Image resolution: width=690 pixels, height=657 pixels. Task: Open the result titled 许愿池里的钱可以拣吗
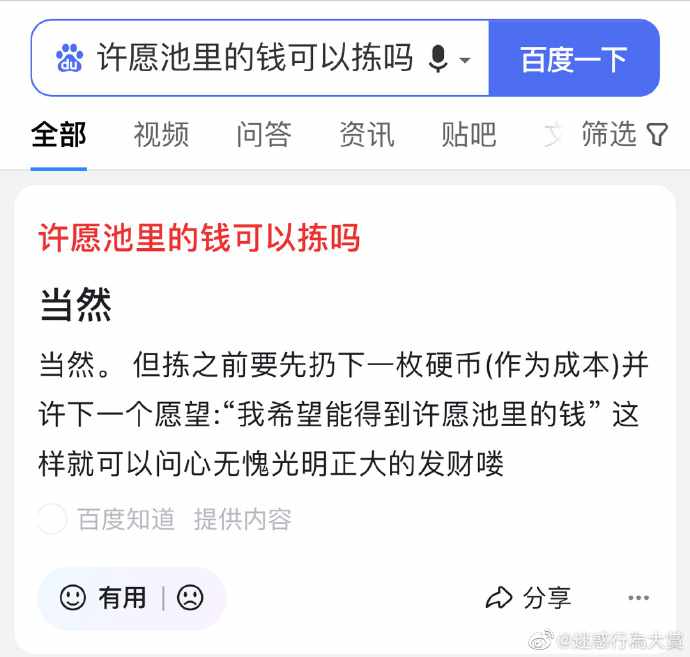click(x=199, y=238)
